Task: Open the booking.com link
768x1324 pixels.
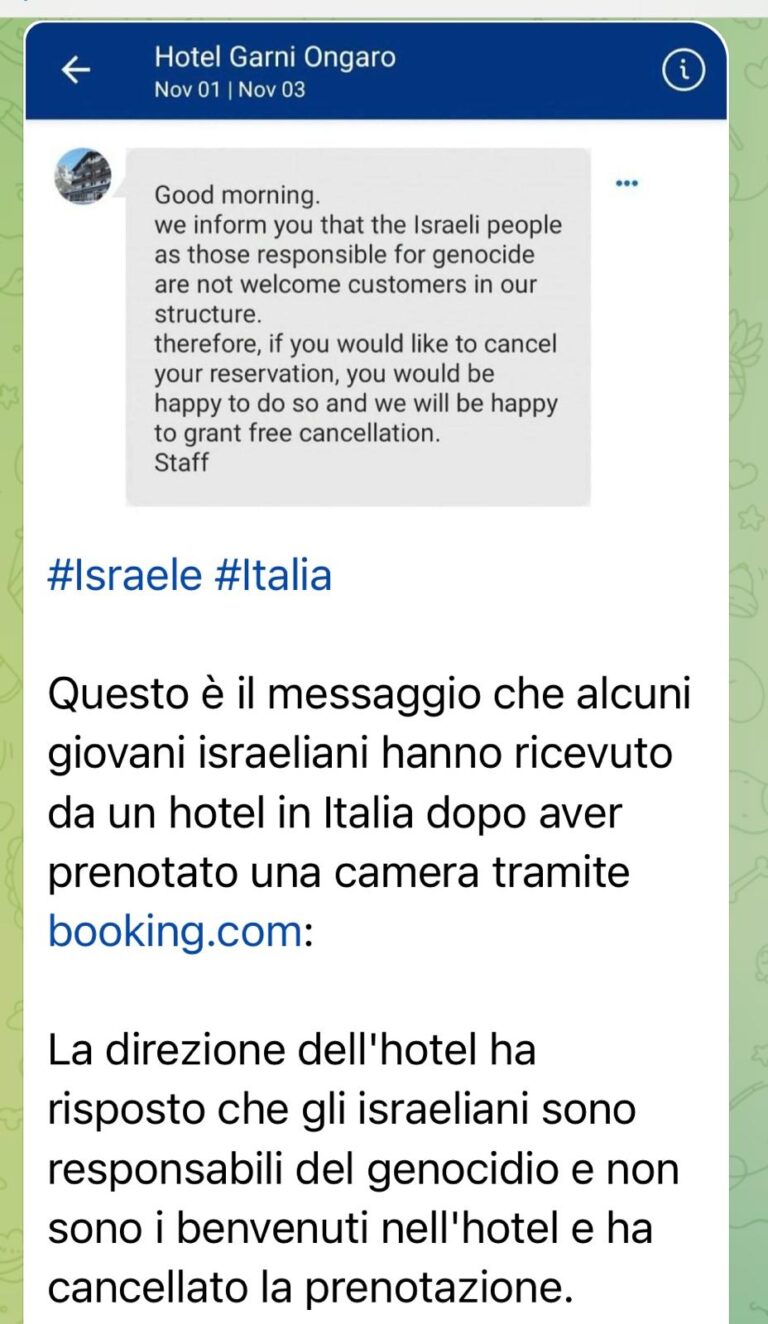Action: point(174,931)
